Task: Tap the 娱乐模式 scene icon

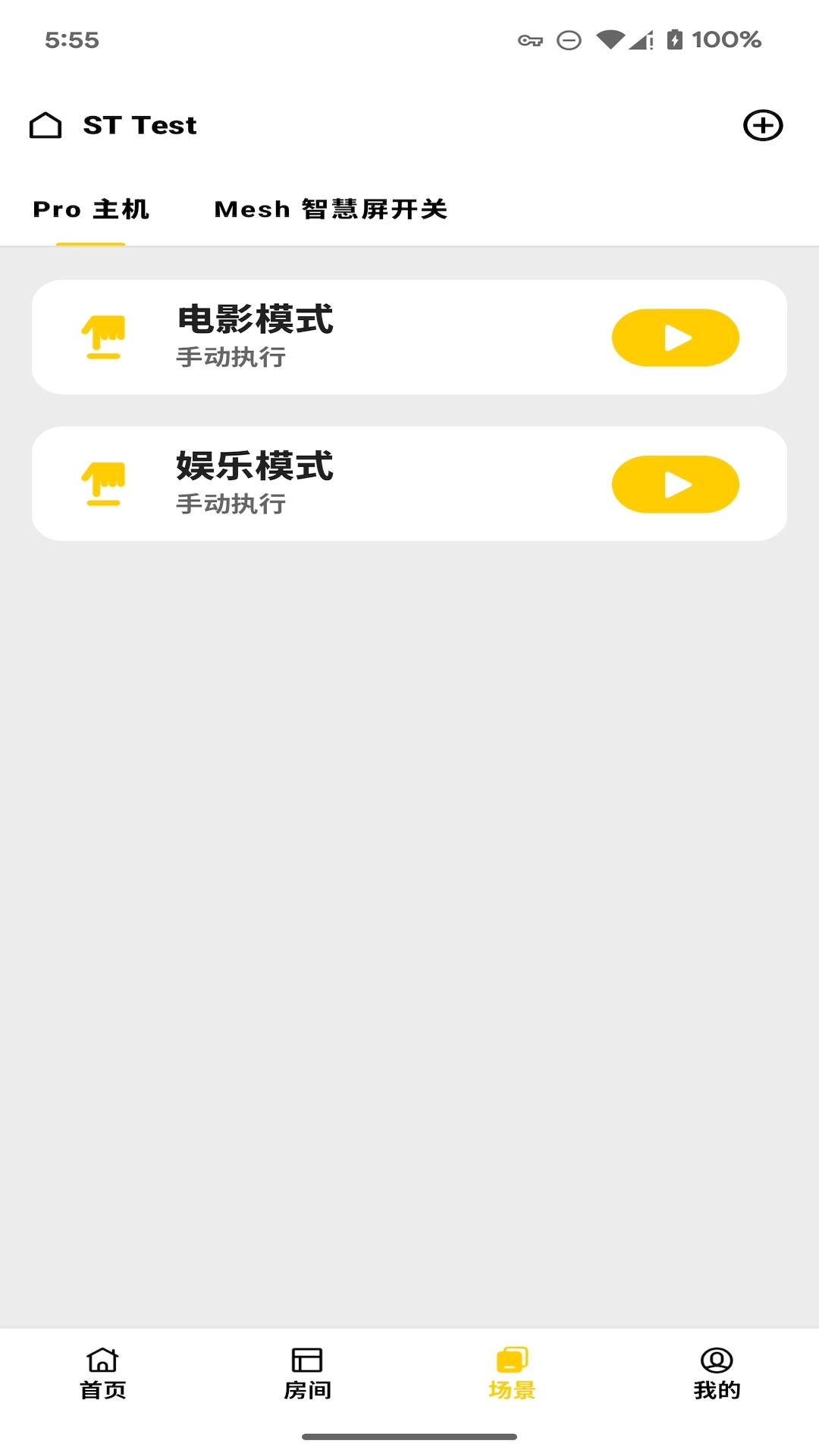Action: tap(105, 484)
